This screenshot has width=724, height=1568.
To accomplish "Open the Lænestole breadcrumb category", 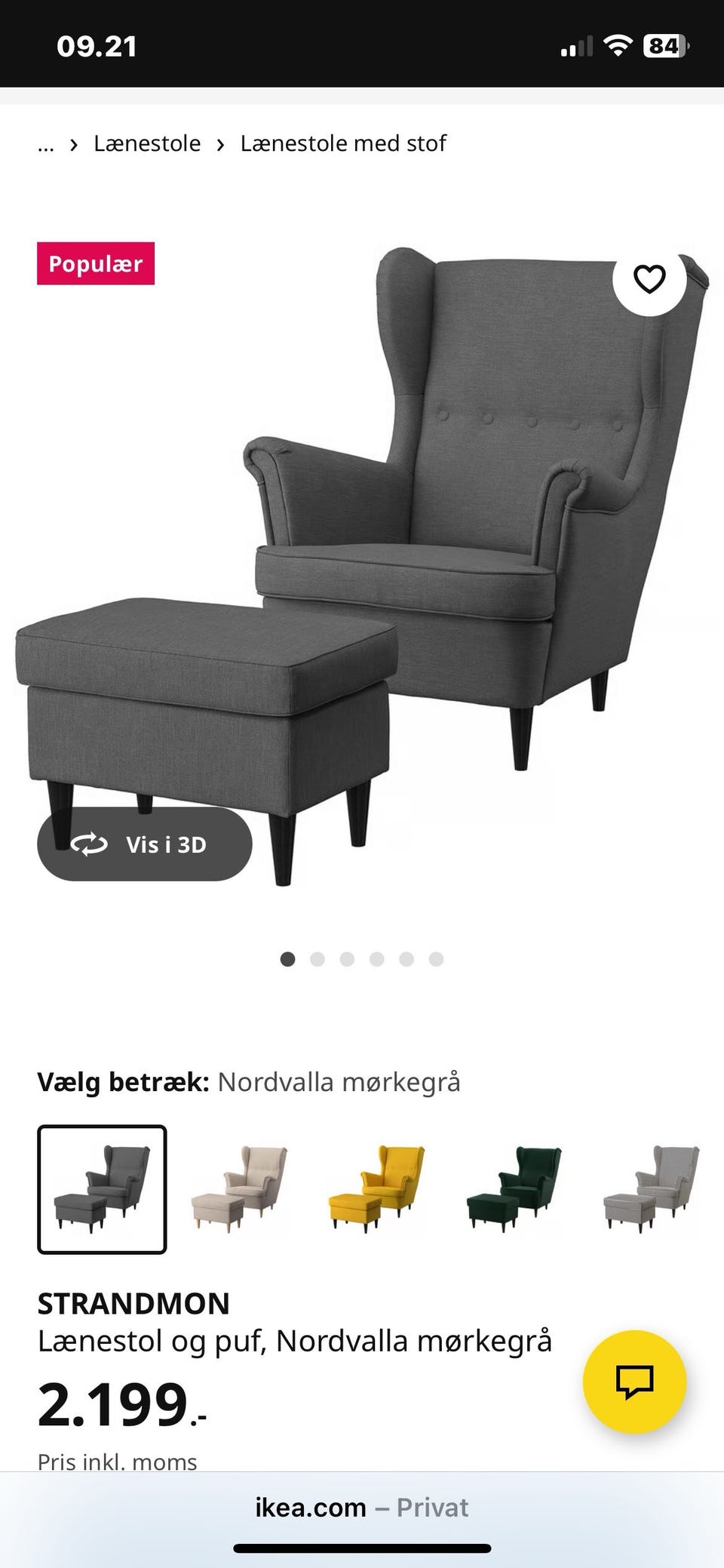I will (x=147, y=143).
